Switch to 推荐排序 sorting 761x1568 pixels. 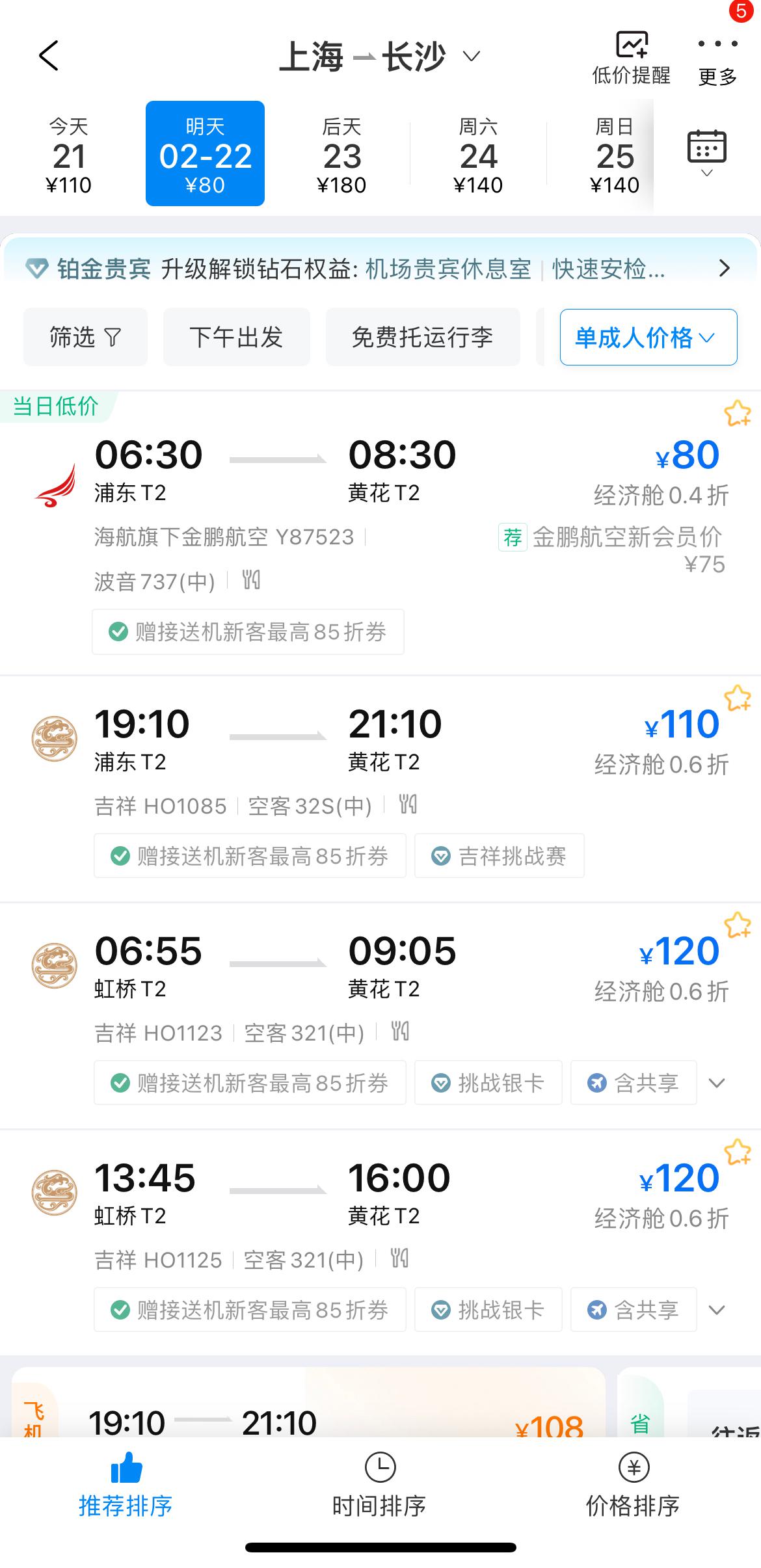tap(126, 1487)
